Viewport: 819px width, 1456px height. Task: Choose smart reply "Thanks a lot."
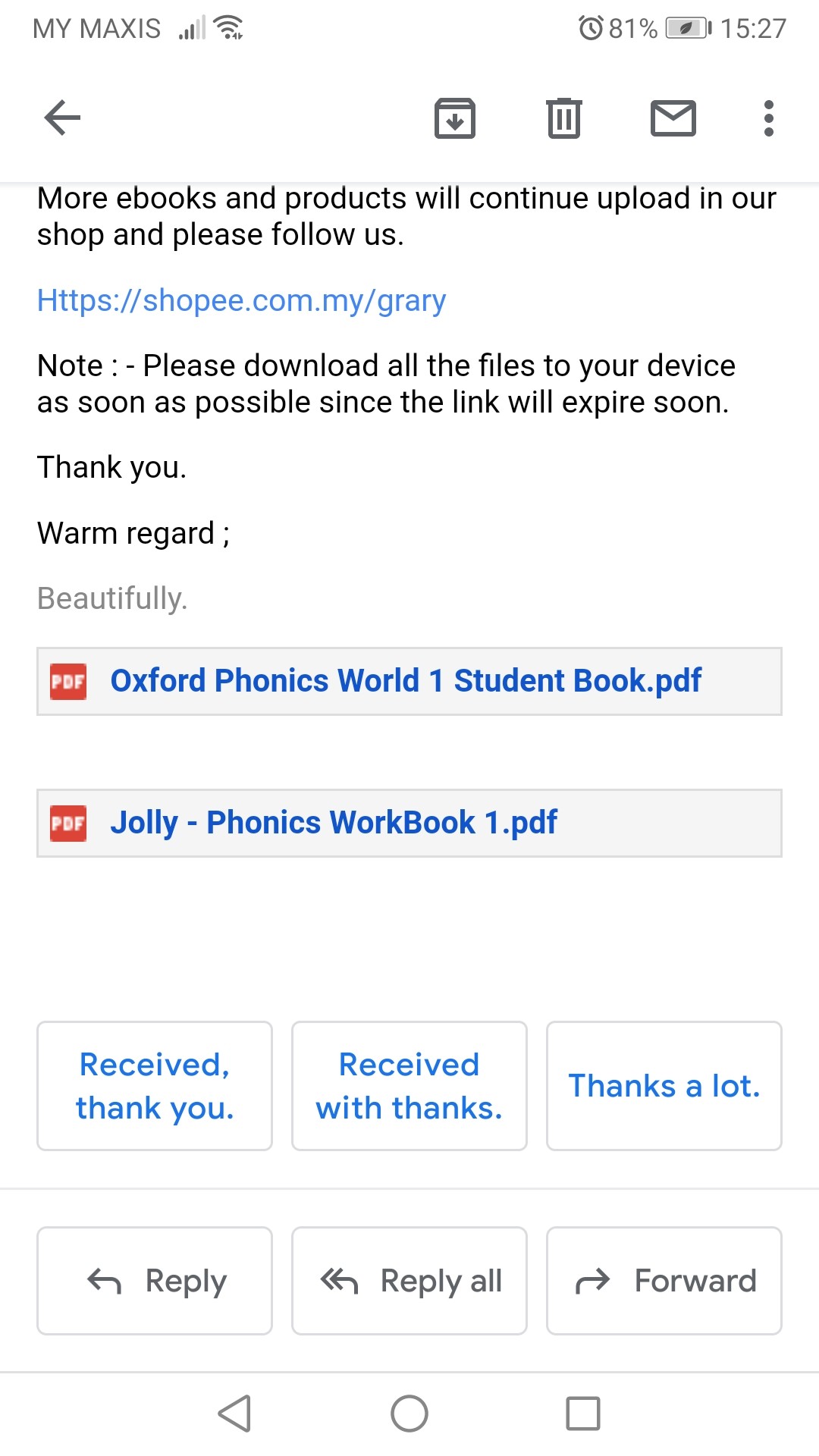[664, 1086]
